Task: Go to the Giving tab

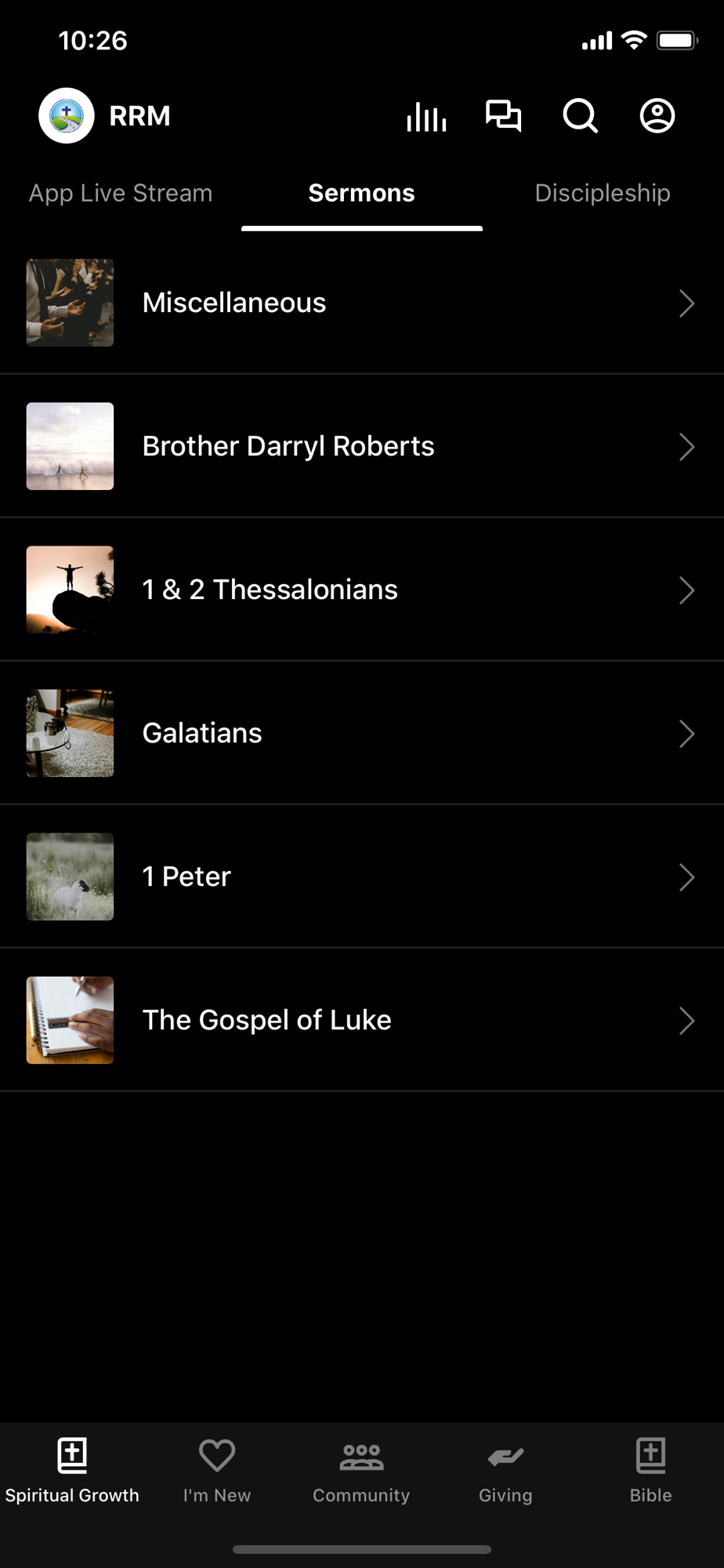Action: pos(505,1472)
